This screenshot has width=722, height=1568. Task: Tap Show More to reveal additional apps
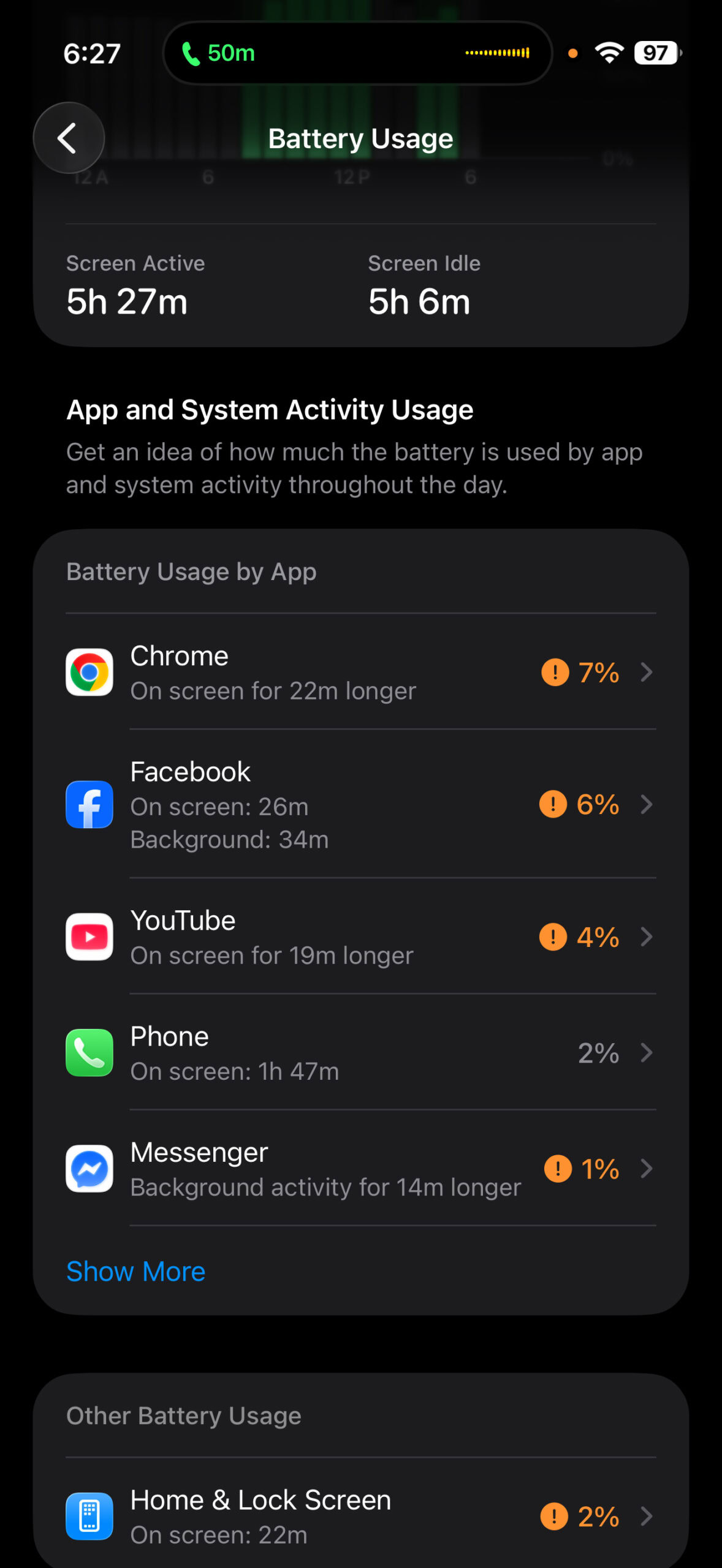[x=135, y=1271]
